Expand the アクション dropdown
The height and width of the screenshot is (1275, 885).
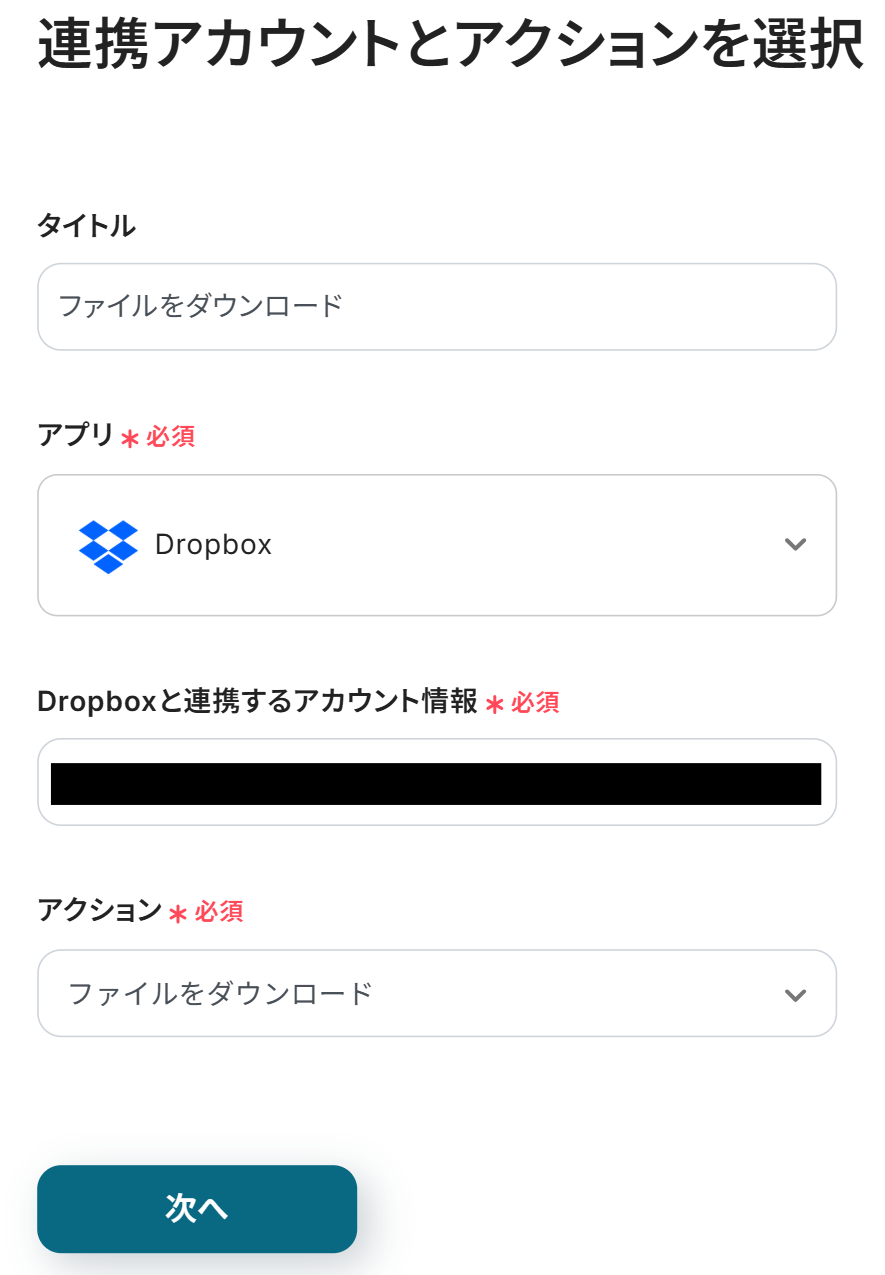coord(436,993)
